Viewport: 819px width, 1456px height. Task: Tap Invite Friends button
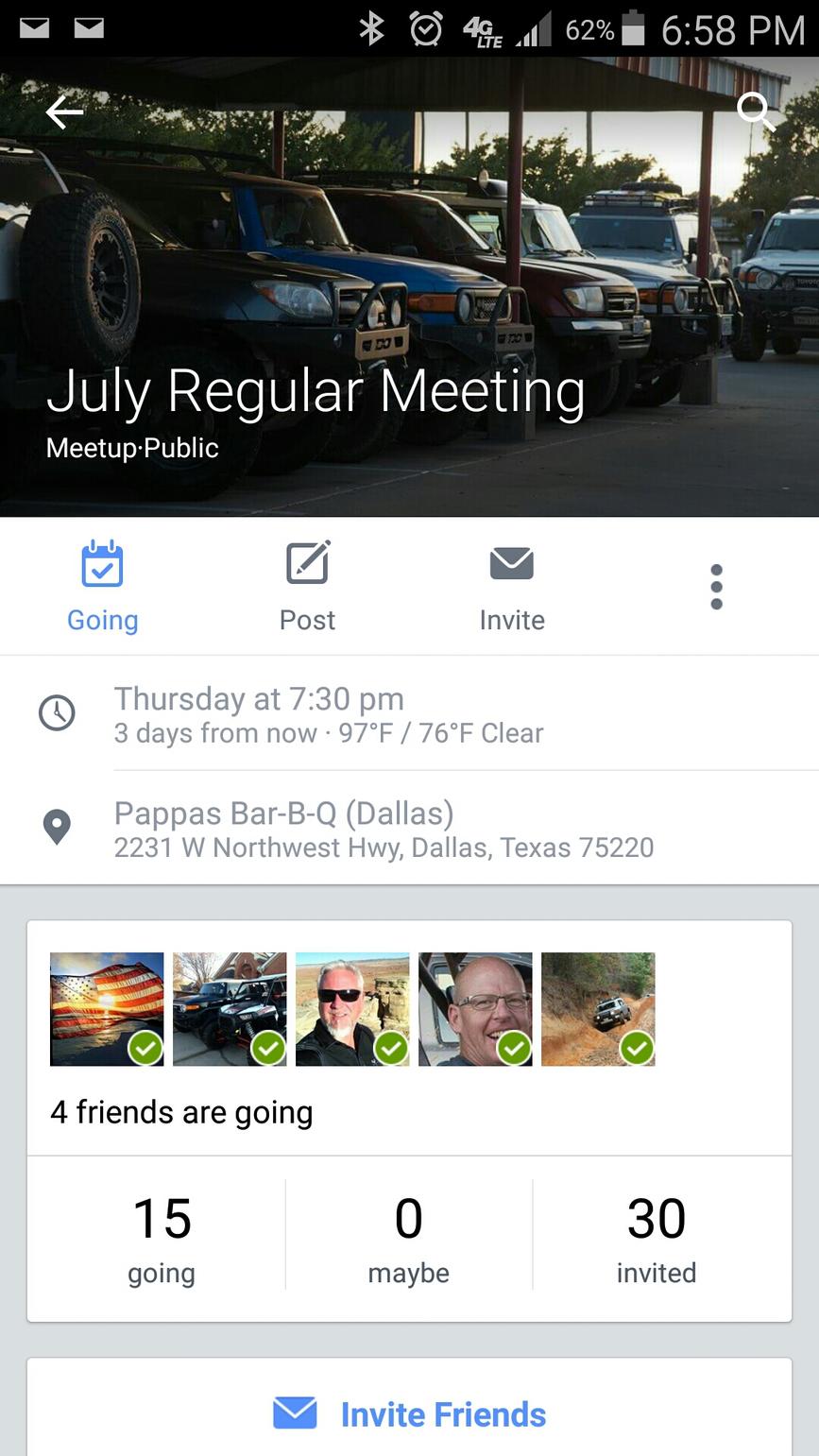pyautogui.click(x=409, y=1413)
